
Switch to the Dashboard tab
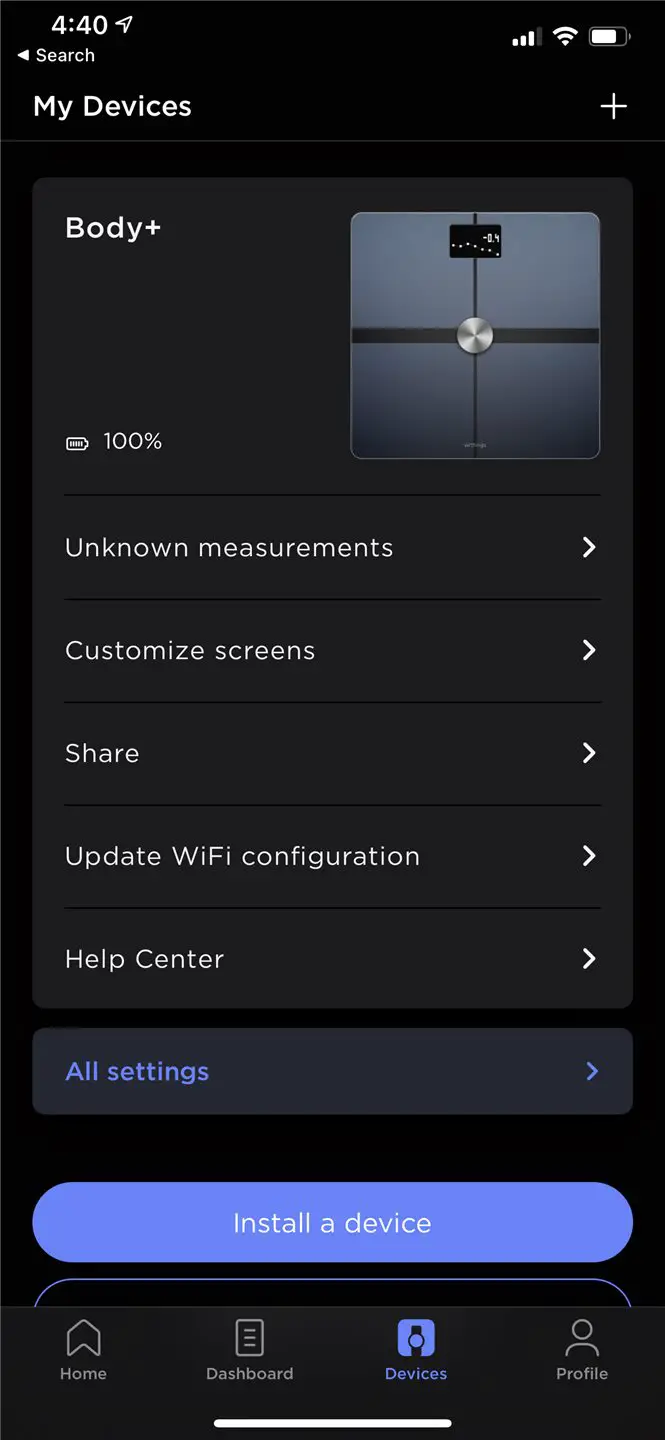[249, 1350]
